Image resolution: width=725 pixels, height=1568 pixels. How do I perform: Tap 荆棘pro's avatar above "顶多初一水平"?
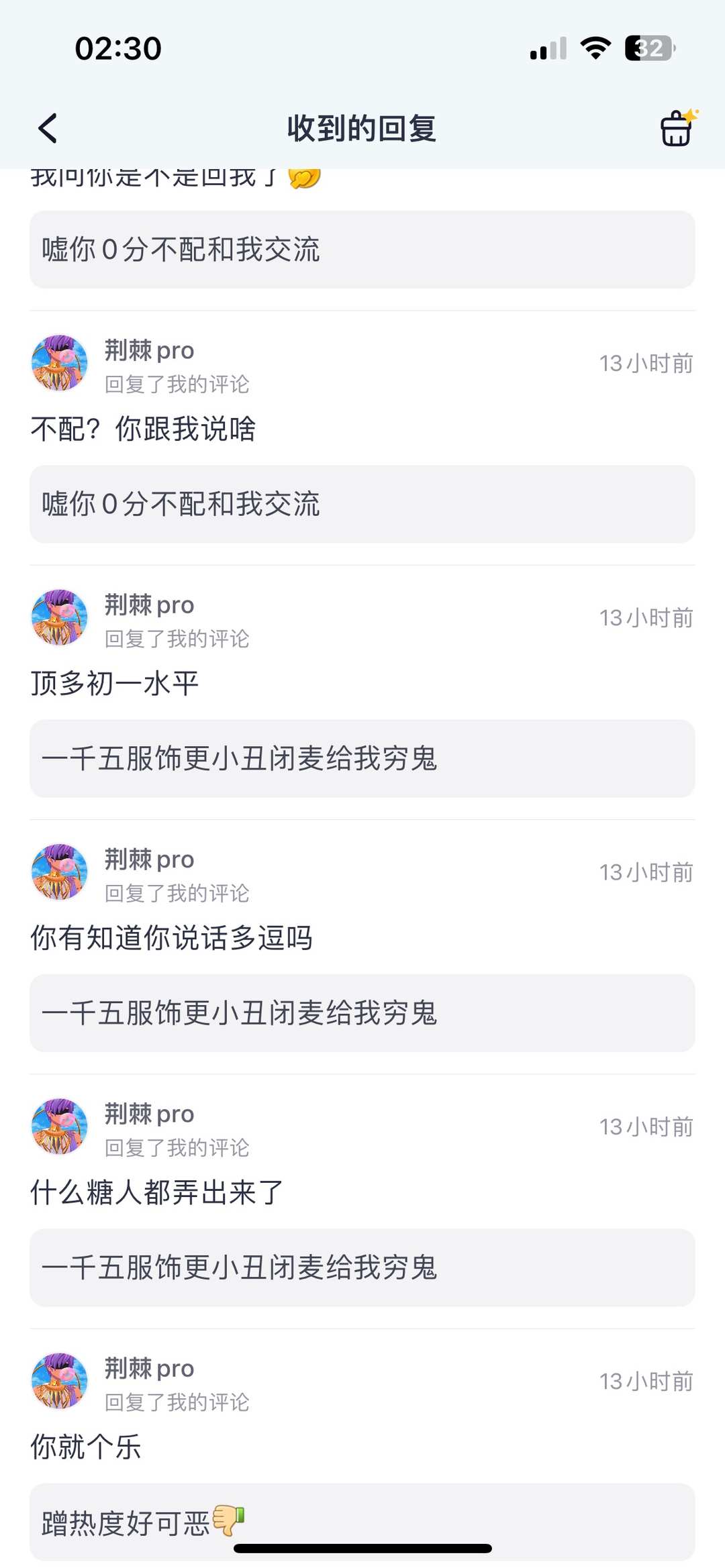tap(60, 617)
